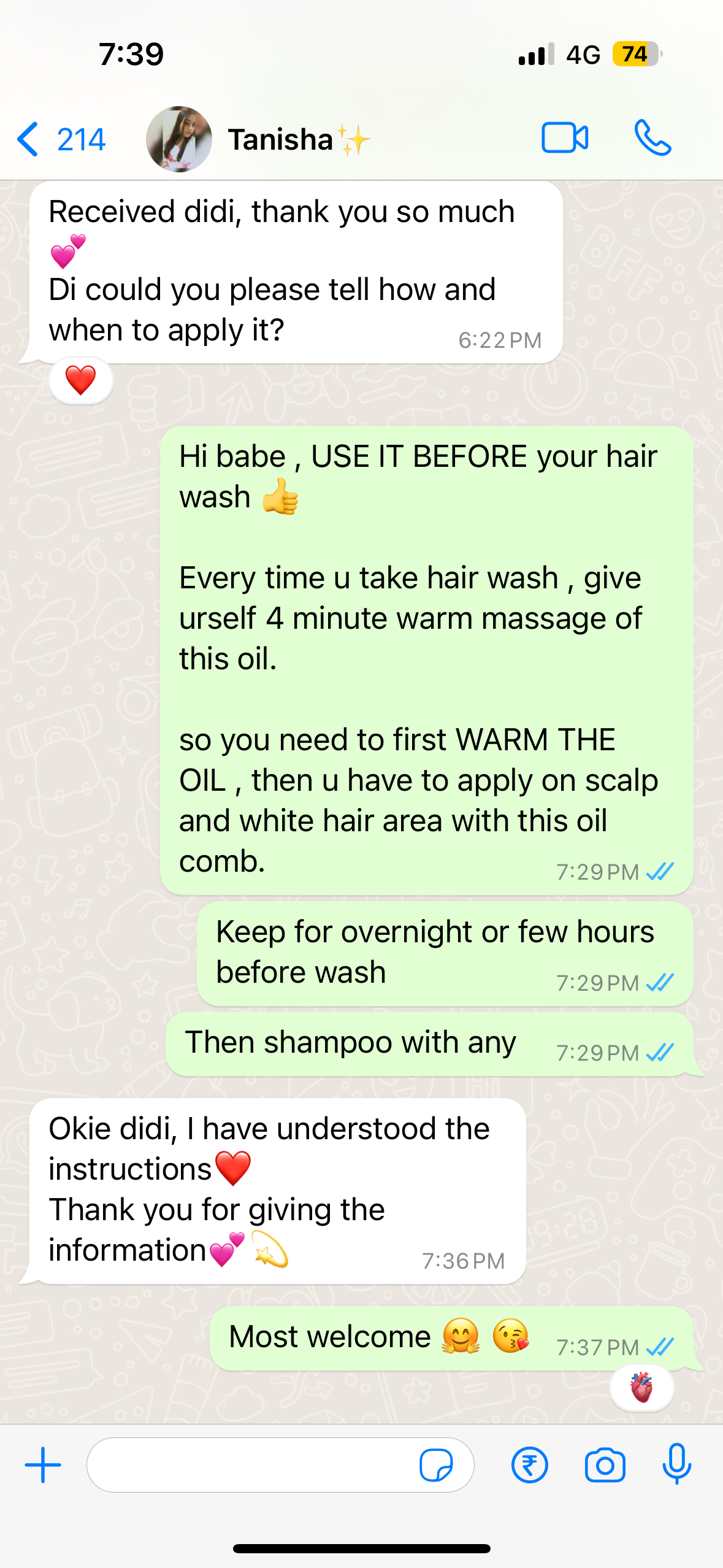Start a voice call with Tanisha
This screenshot has height=1568, width=723.
[x=652, y=138]
